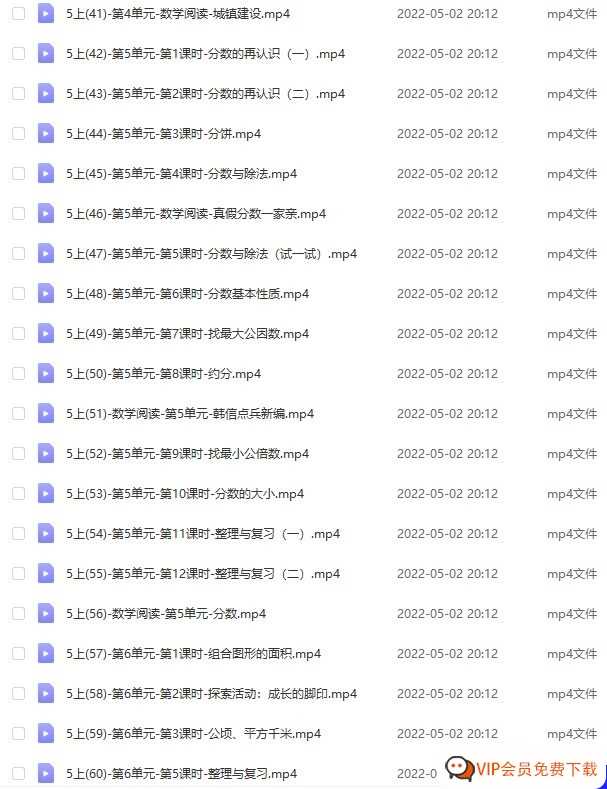Check the box for 5上(56) 数学阅读 分数
This screenshot has height=789, width=607.
click(18, 613)
